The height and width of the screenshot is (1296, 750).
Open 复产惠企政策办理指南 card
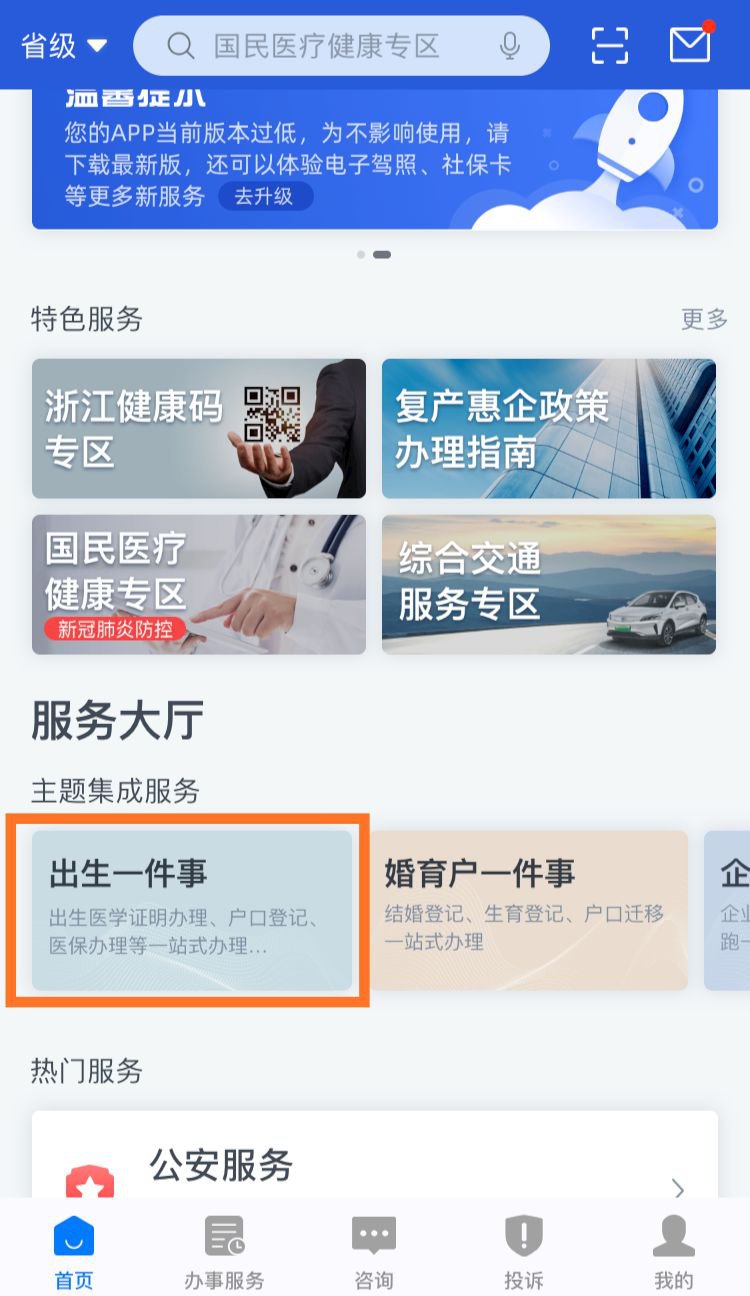click(549, 428)
